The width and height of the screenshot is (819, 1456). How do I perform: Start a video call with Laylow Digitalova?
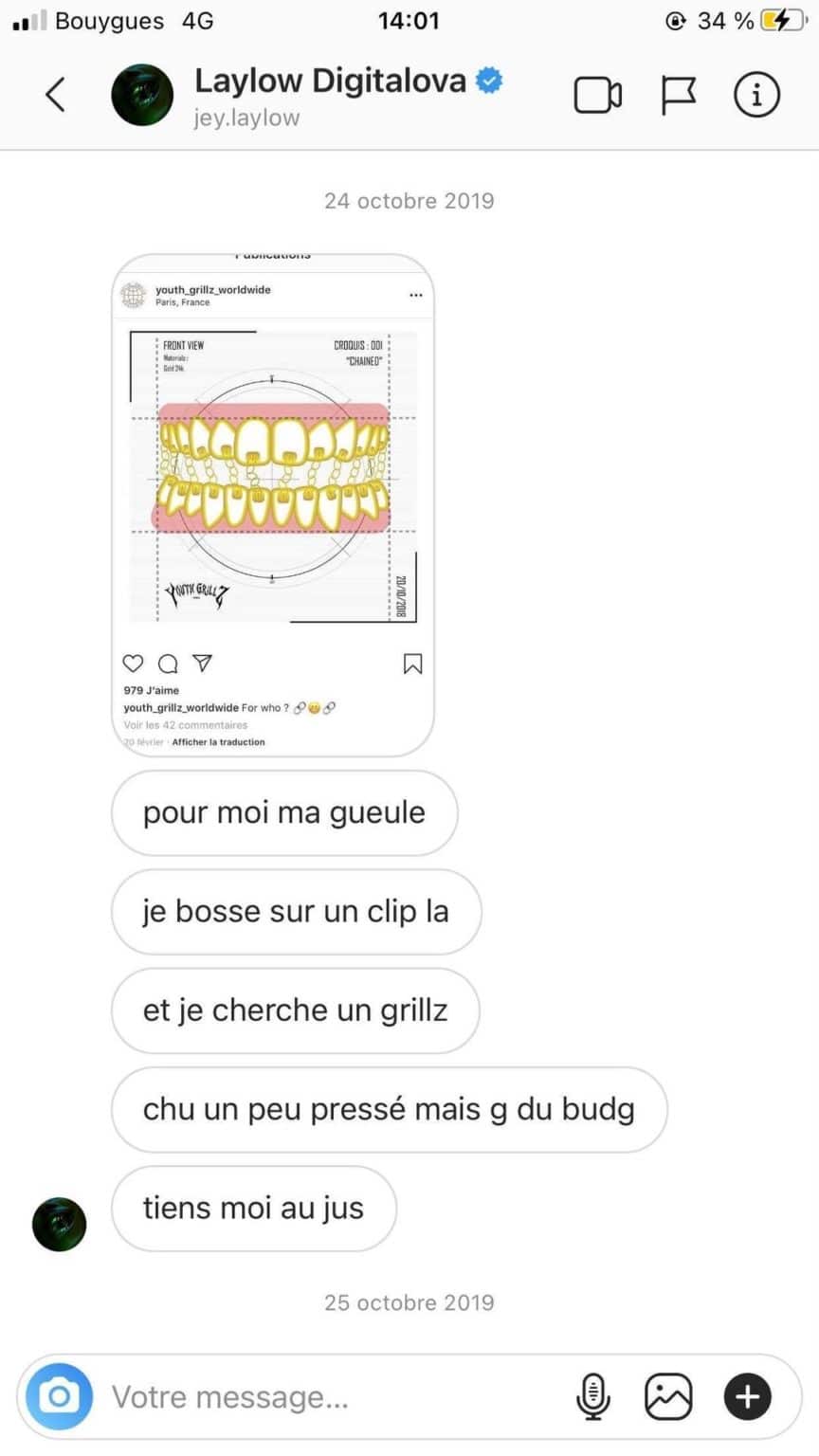pyautogui.click(x=598, y=95)
